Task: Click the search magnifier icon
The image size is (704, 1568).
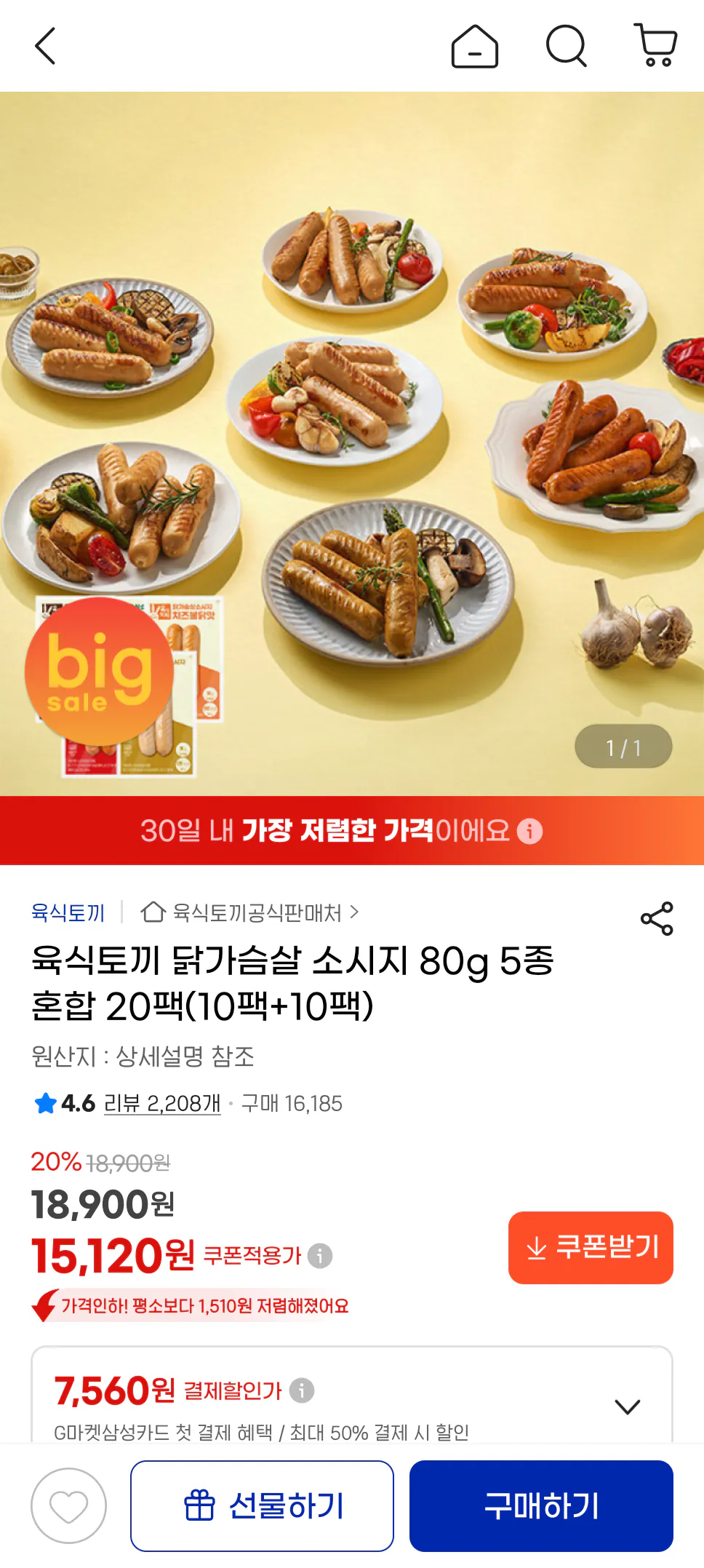Action: tap(566, 47)
